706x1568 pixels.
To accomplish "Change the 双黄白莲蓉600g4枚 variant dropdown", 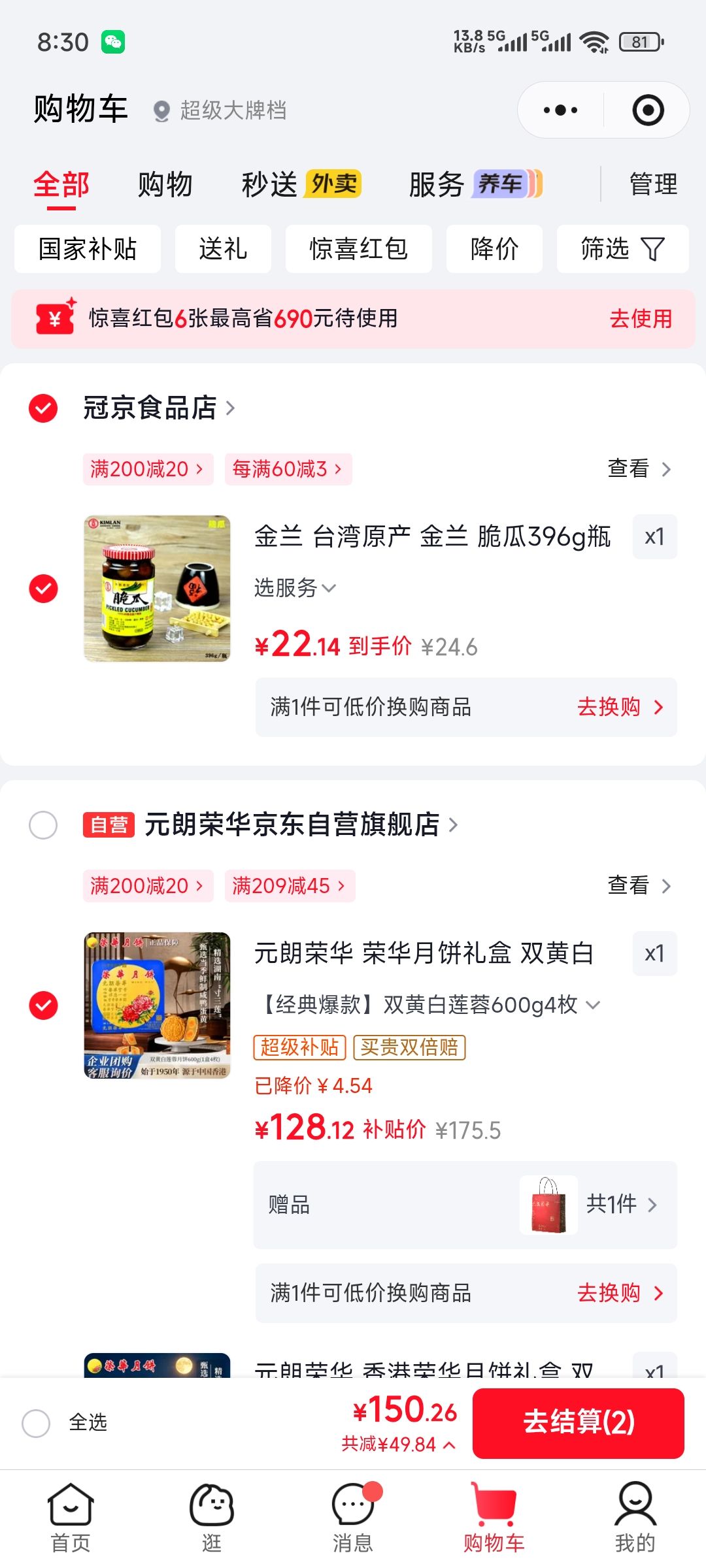I will (x=428, y=1005).
